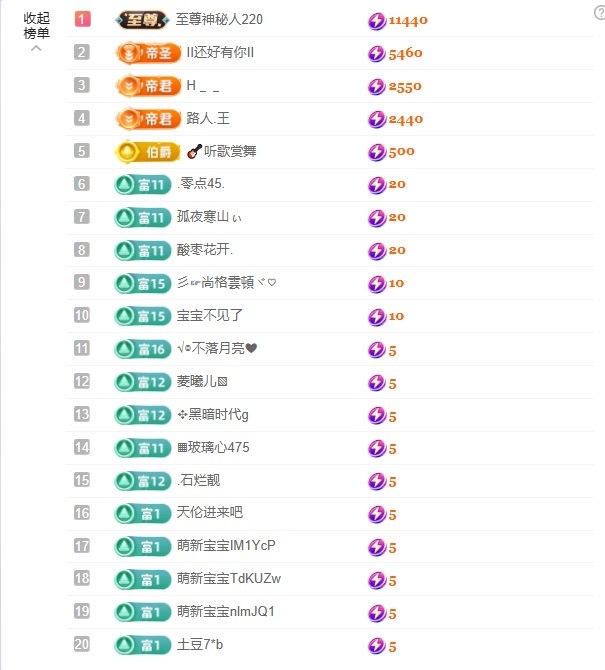Select 萌新宝宝IM1YcP row
This screenshot has height=670, width=605.
pyautogui.click(x=226, y=546)
